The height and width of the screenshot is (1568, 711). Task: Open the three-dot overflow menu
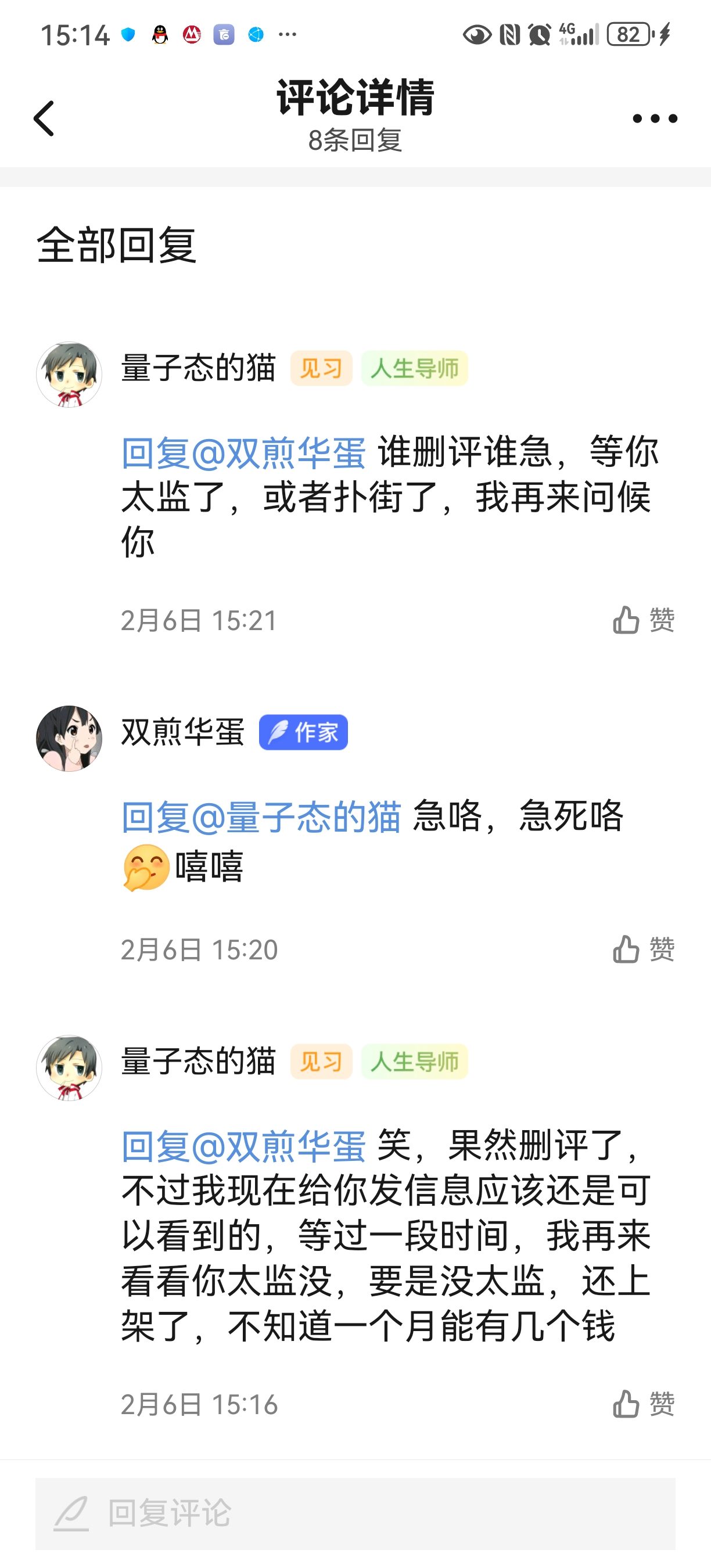pyautogui.click(x=655, y=118)
